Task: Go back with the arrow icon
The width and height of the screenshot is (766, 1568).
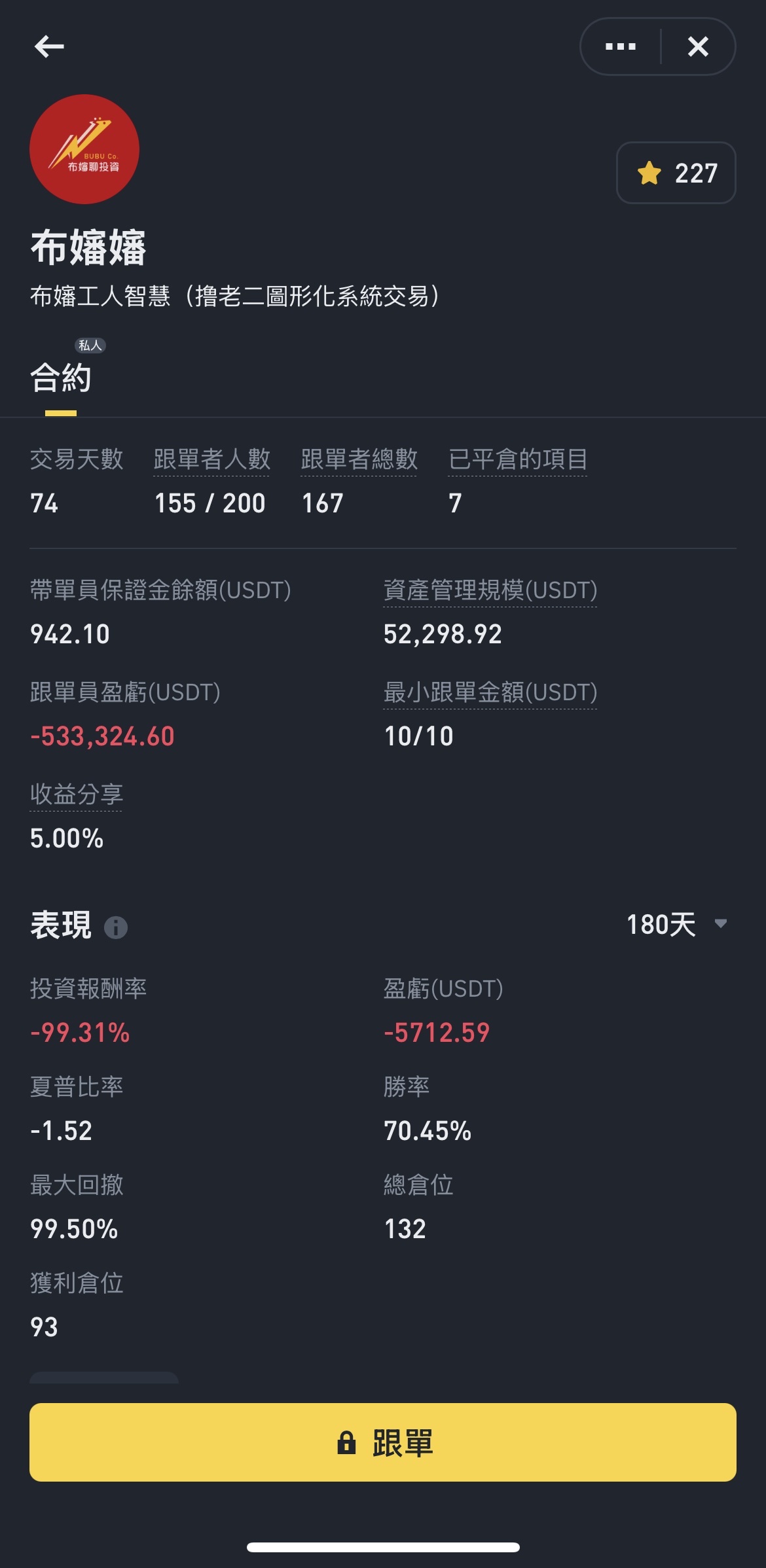Action: (x=49, y=46)
